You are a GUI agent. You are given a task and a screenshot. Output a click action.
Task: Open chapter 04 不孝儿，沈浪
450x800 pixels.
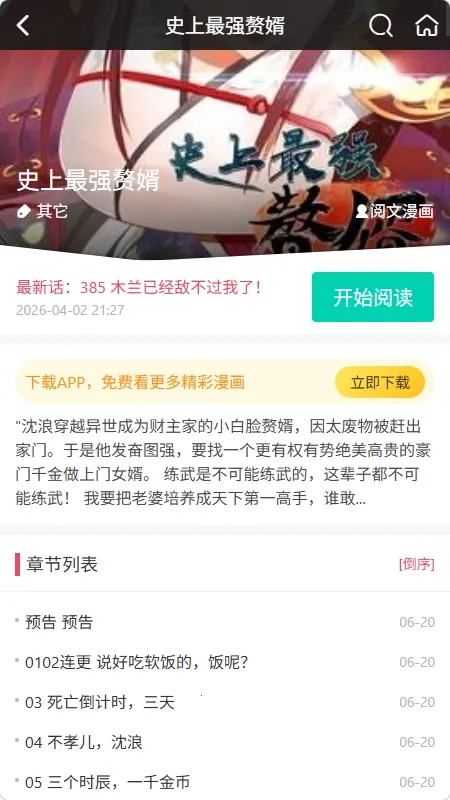click(x=225, y=742)
